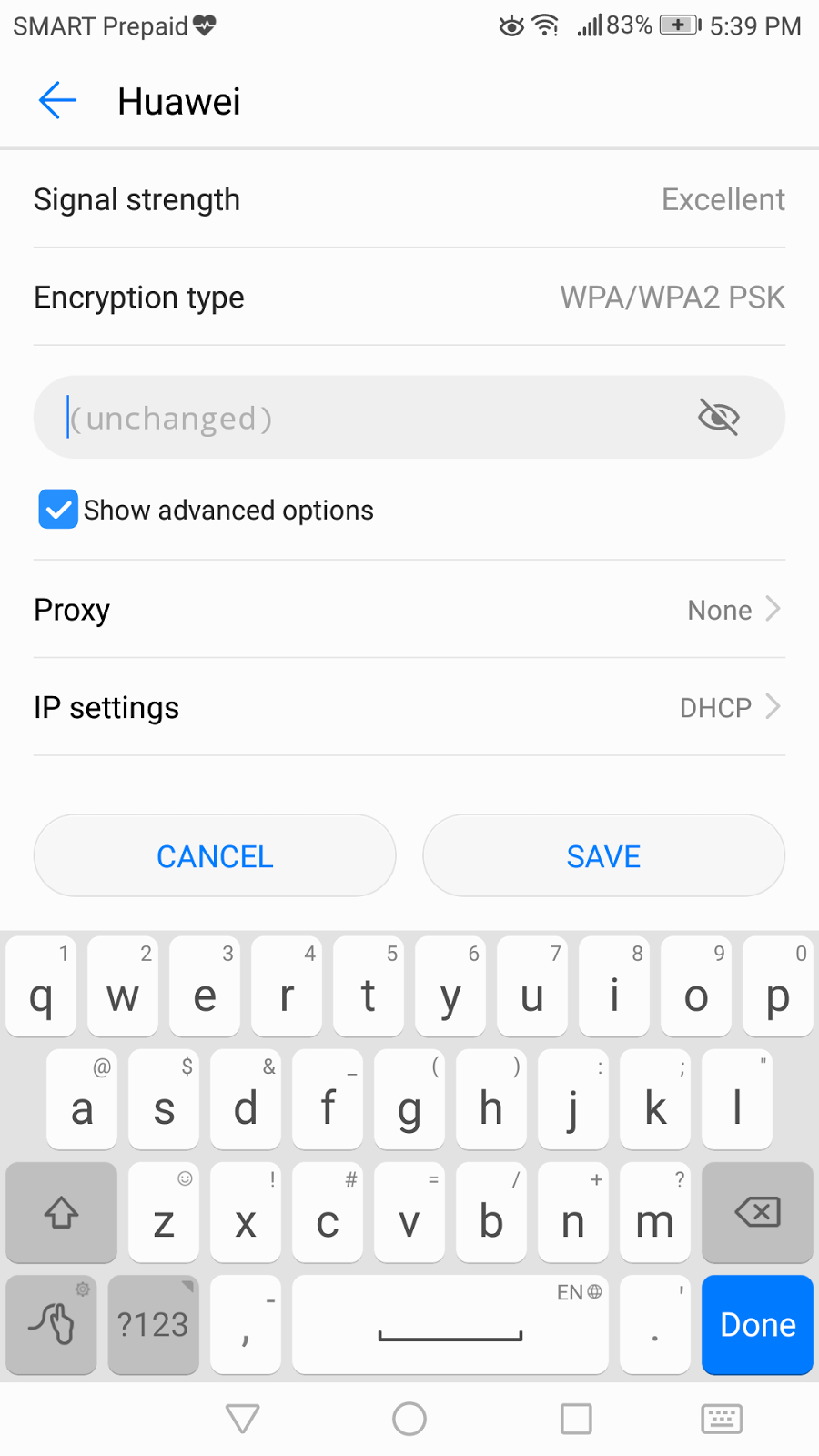Go back using the top-left arrow

tap(57, 100)
